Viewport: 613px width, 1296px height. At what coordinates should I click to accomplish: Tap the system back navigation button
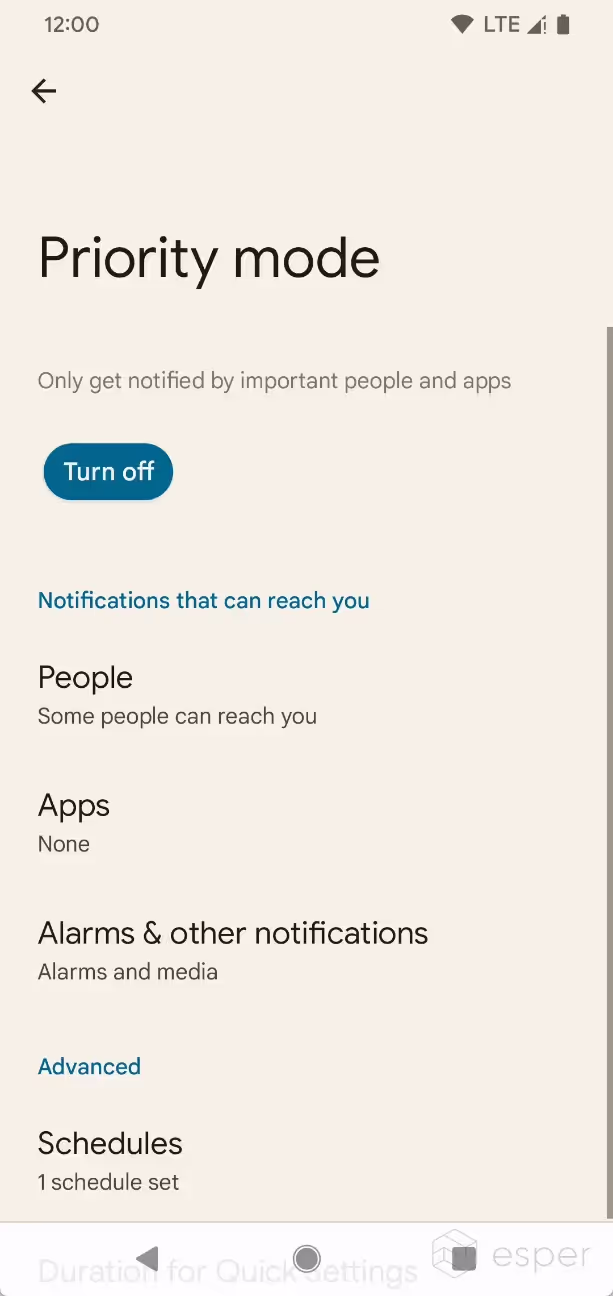(148, 1258)
